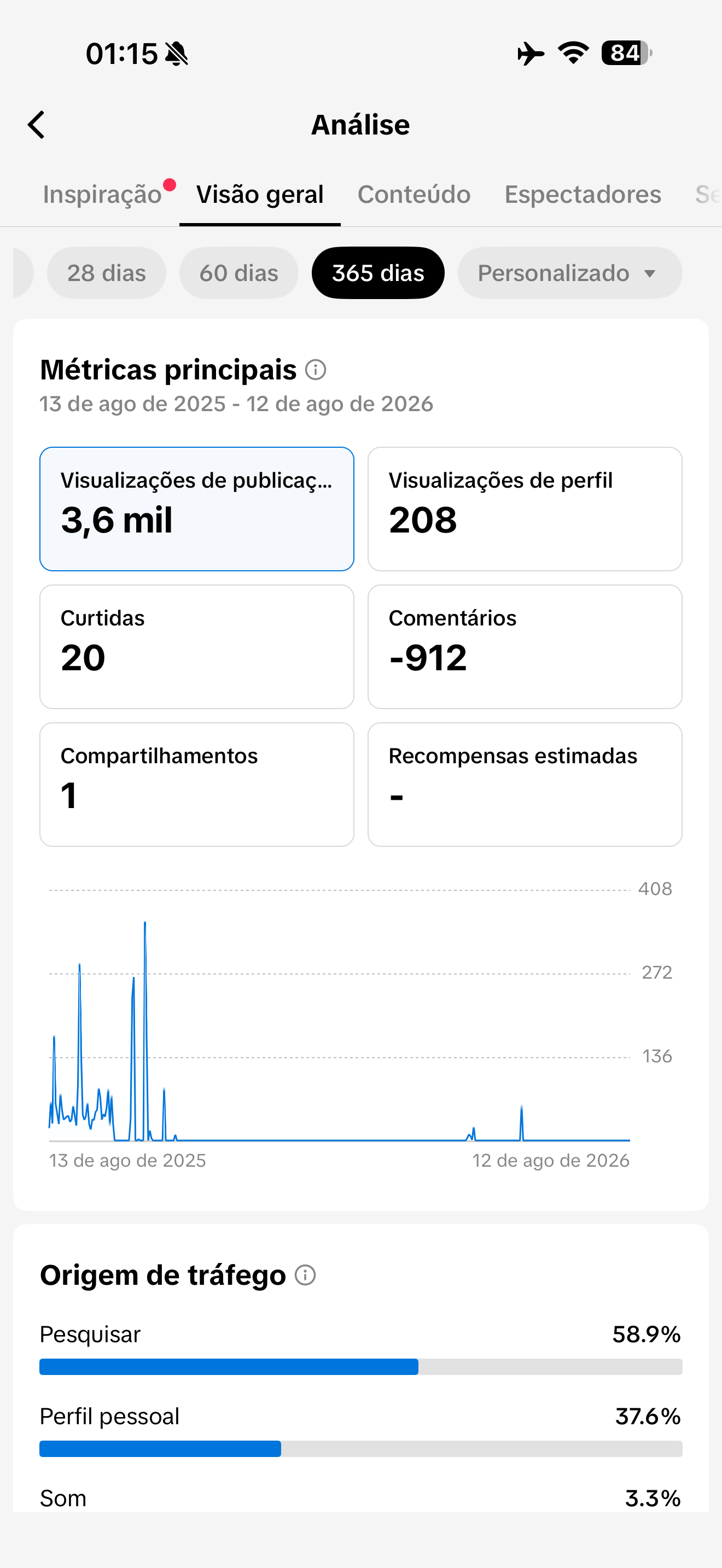The image size is (722, 1568).
Task: Tap the 365 dias range chip
Action: click(378, 273)
